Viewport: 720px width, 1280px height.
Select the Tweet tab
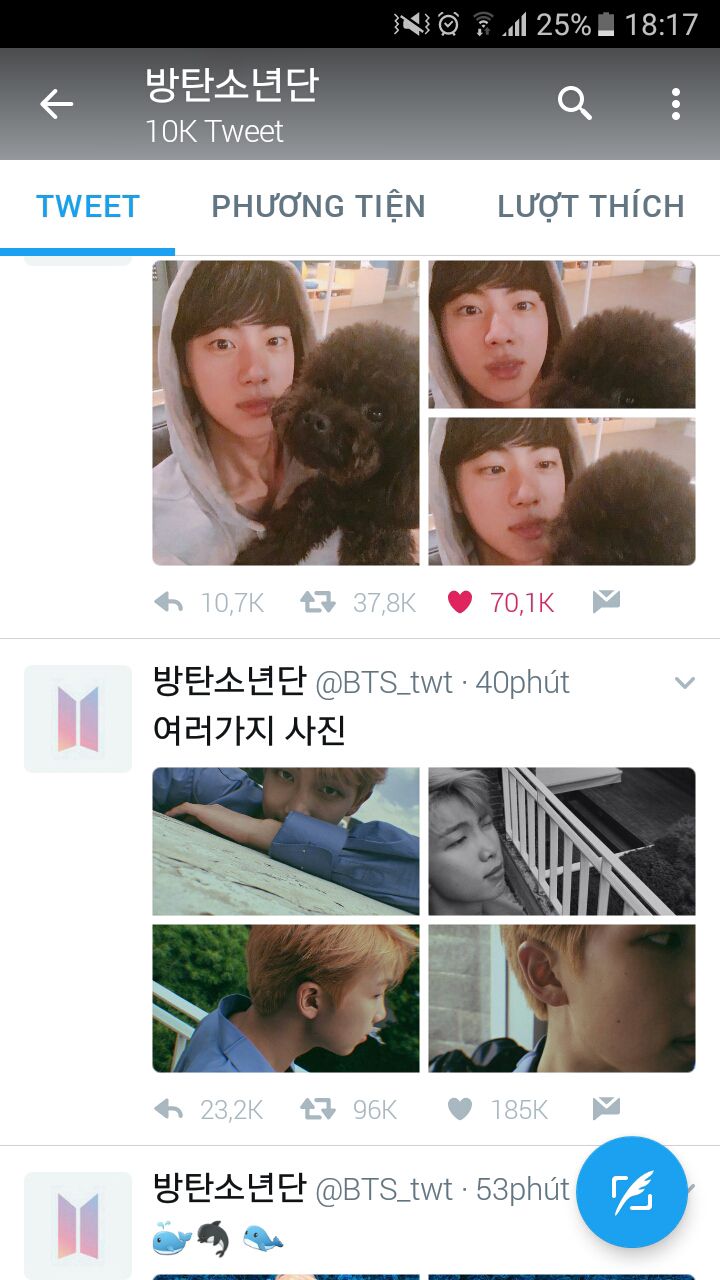click(x=88, y=206)
